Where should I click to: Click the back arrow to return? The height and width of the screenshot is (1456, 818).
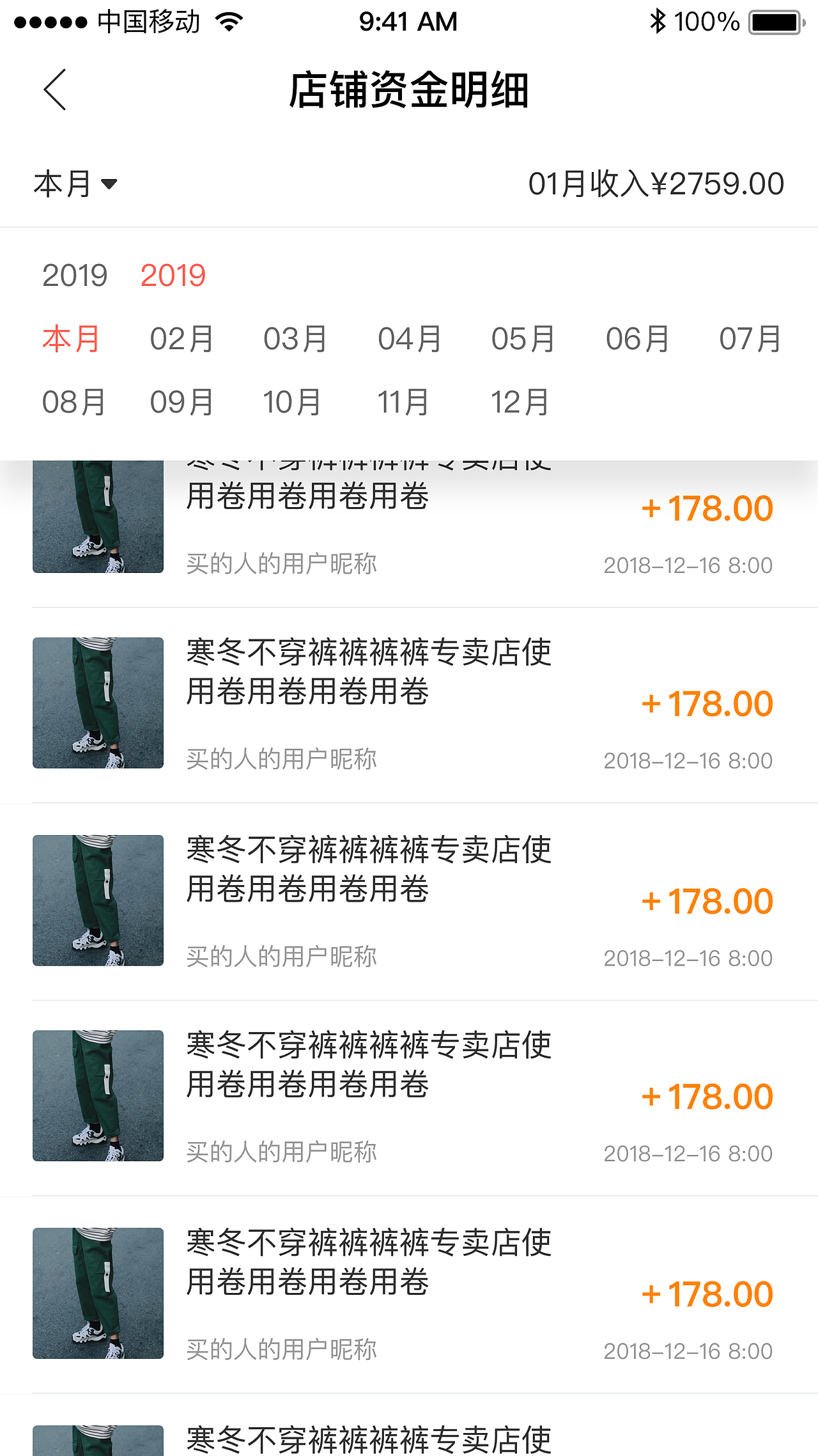pyautogui.click(x=54, y=91)
